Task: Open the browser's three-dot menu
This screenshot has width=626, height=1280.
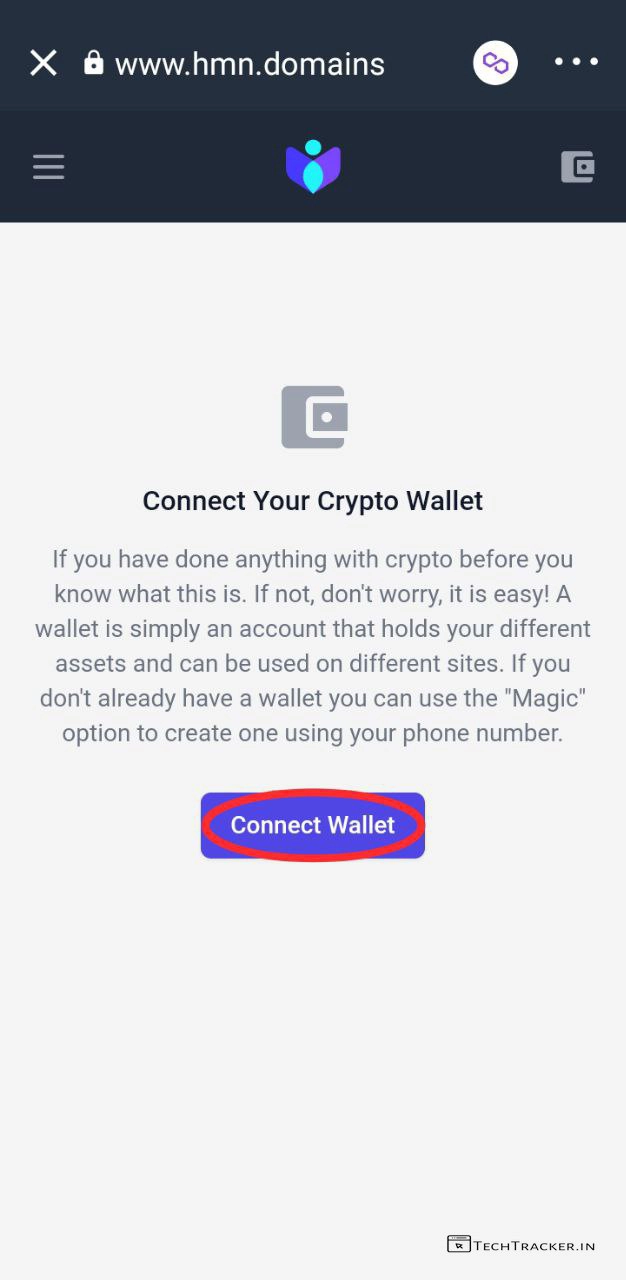Action: [x=576, y=62]
